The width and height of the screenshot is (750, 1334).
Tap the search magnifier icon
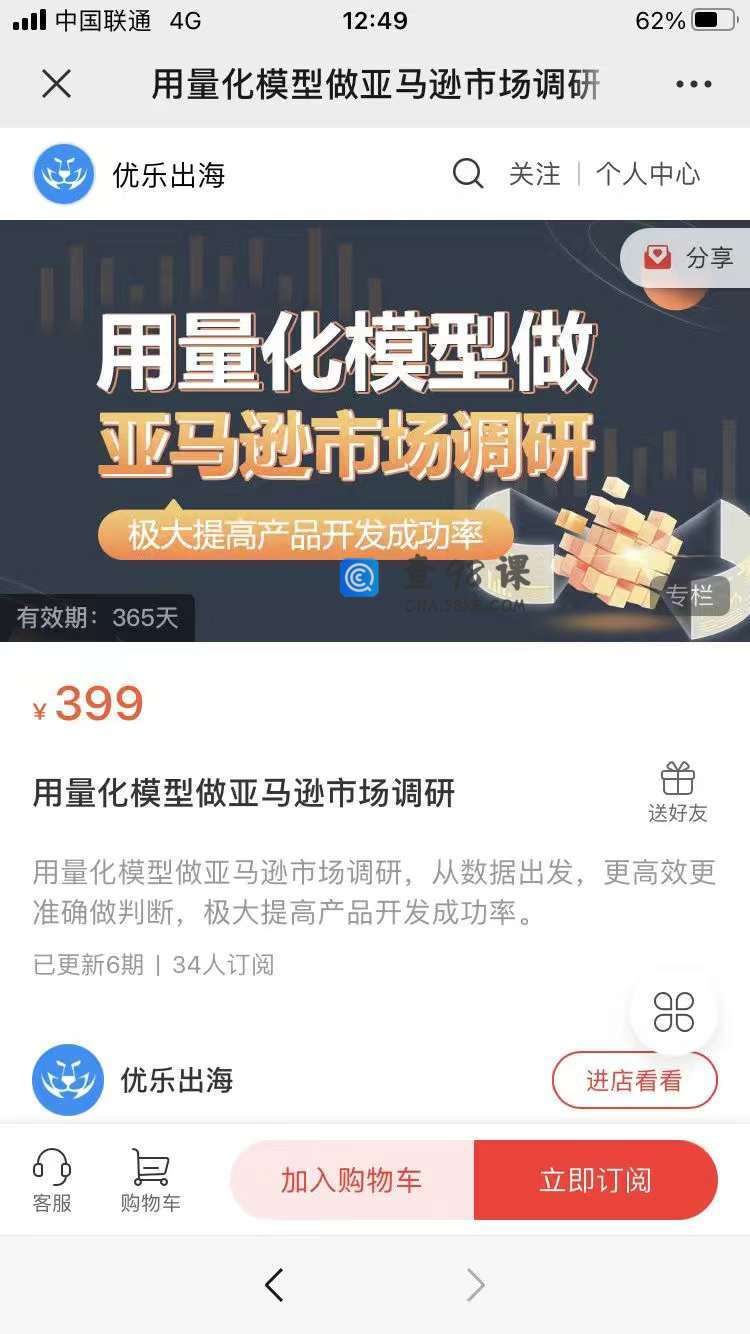coord(468,174)
